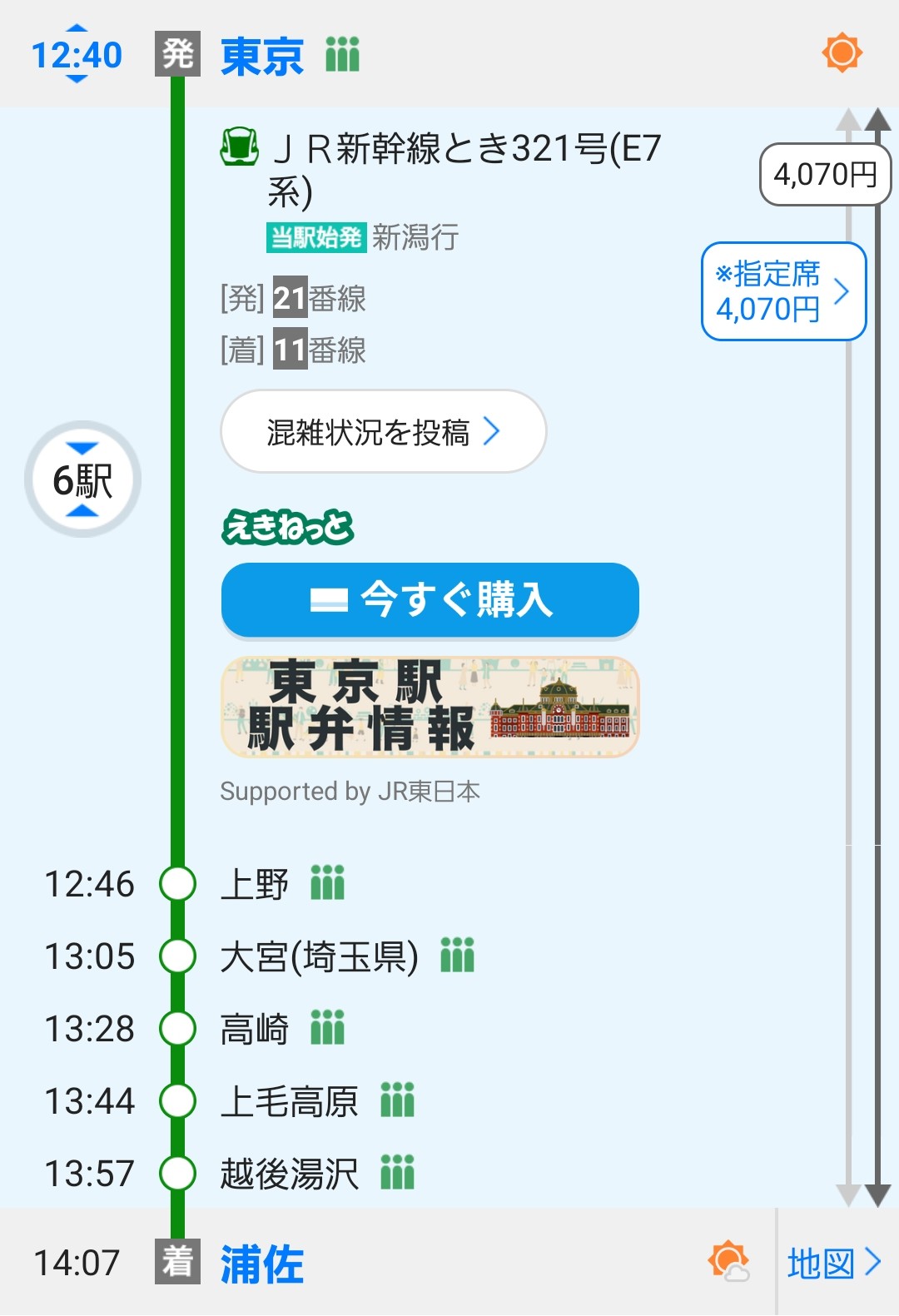View the sunny weather icon for Tokyo
The height and width of the screenshot is (1316, 899).
(842, 53)
